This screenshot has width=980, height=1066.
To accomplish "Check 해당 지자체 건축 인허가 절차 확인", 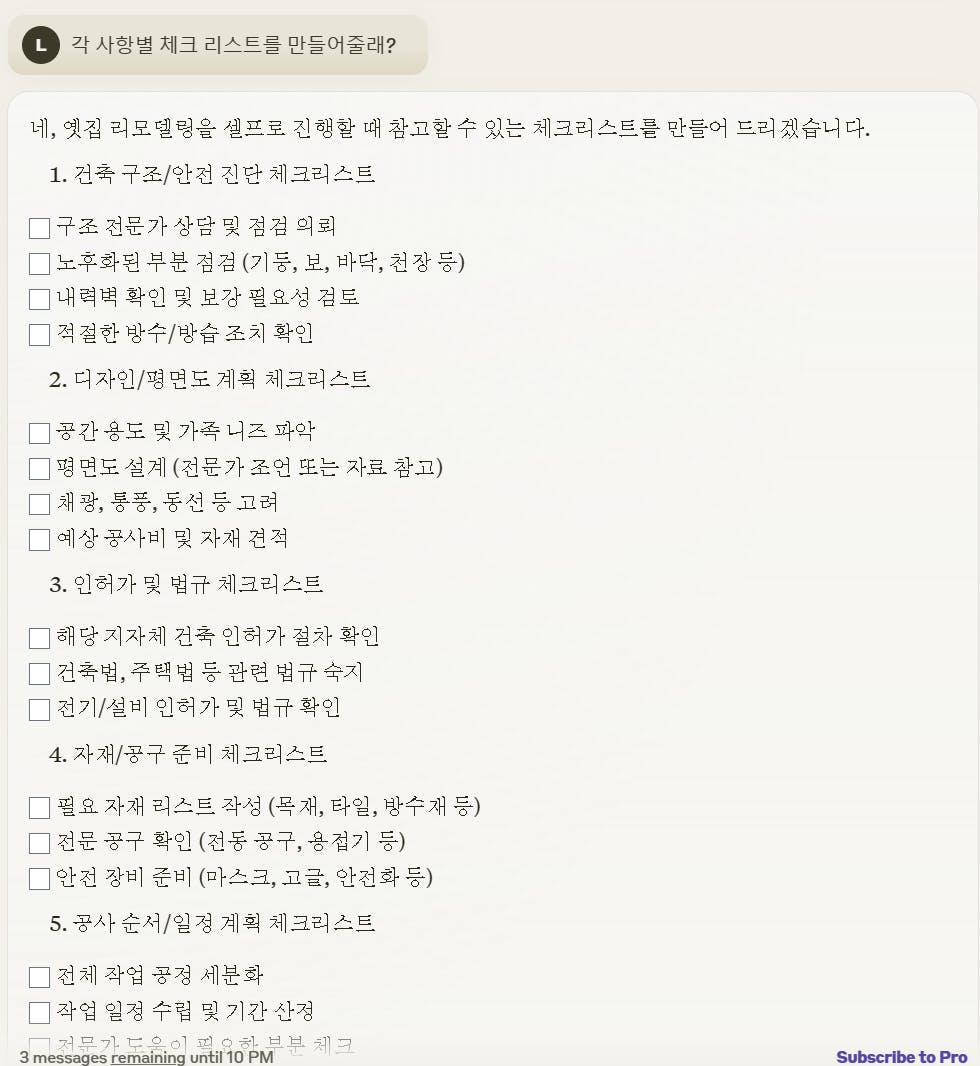I will (39, 638).
